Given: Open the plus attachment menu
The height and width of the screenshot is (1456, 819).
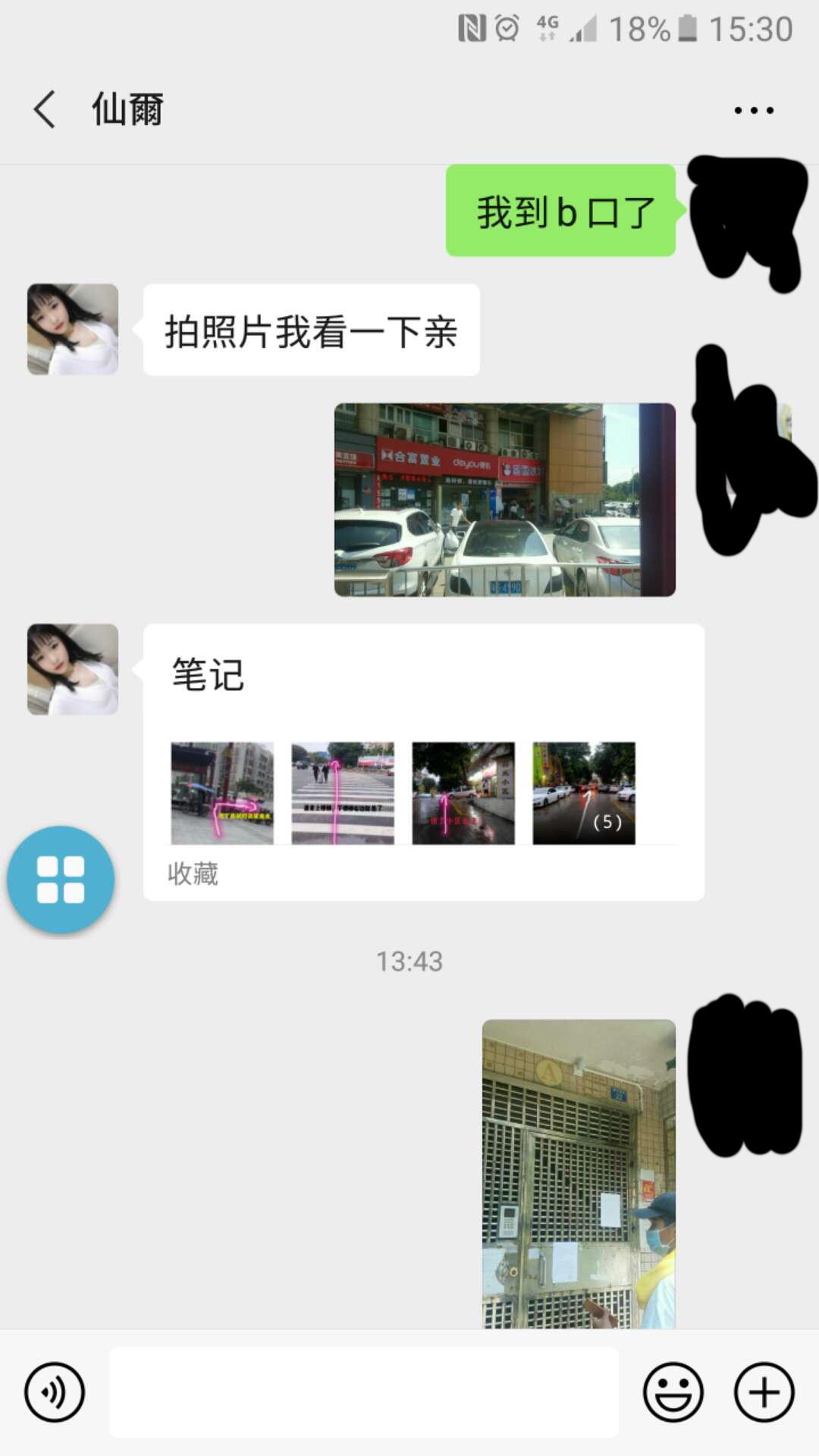Looking at the screenshot, I should click(764, 1392).
